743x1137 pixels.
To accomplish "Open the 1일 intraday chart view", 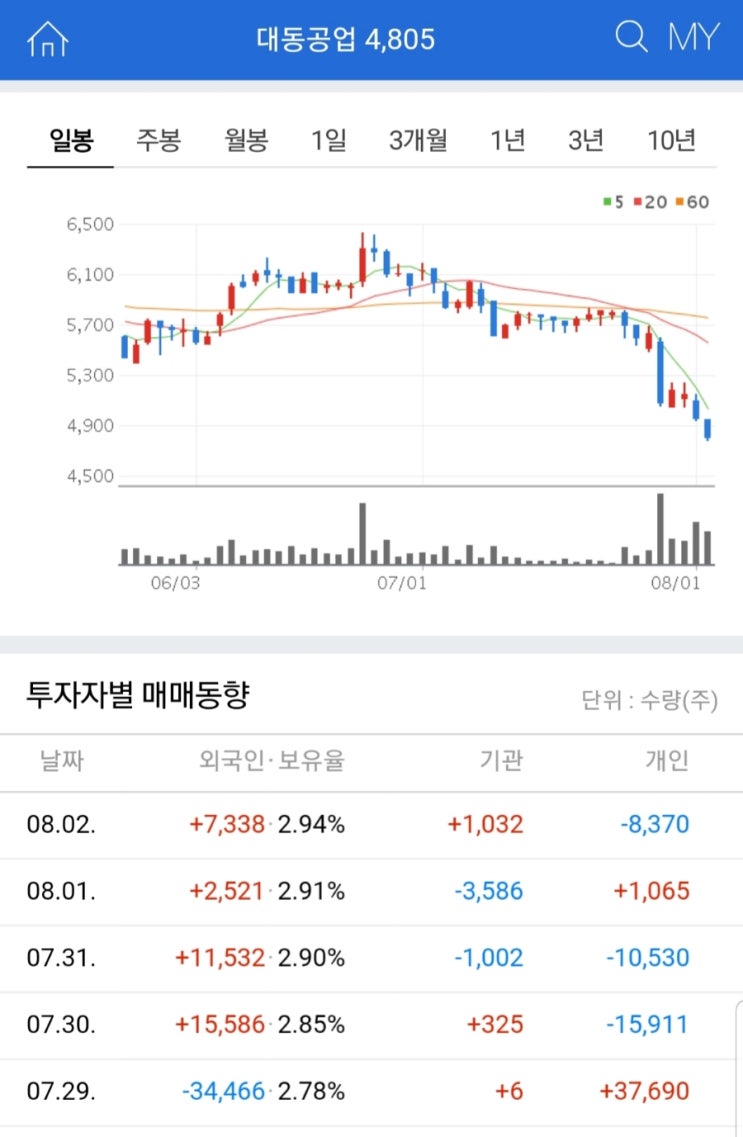I will click(328, 140).
